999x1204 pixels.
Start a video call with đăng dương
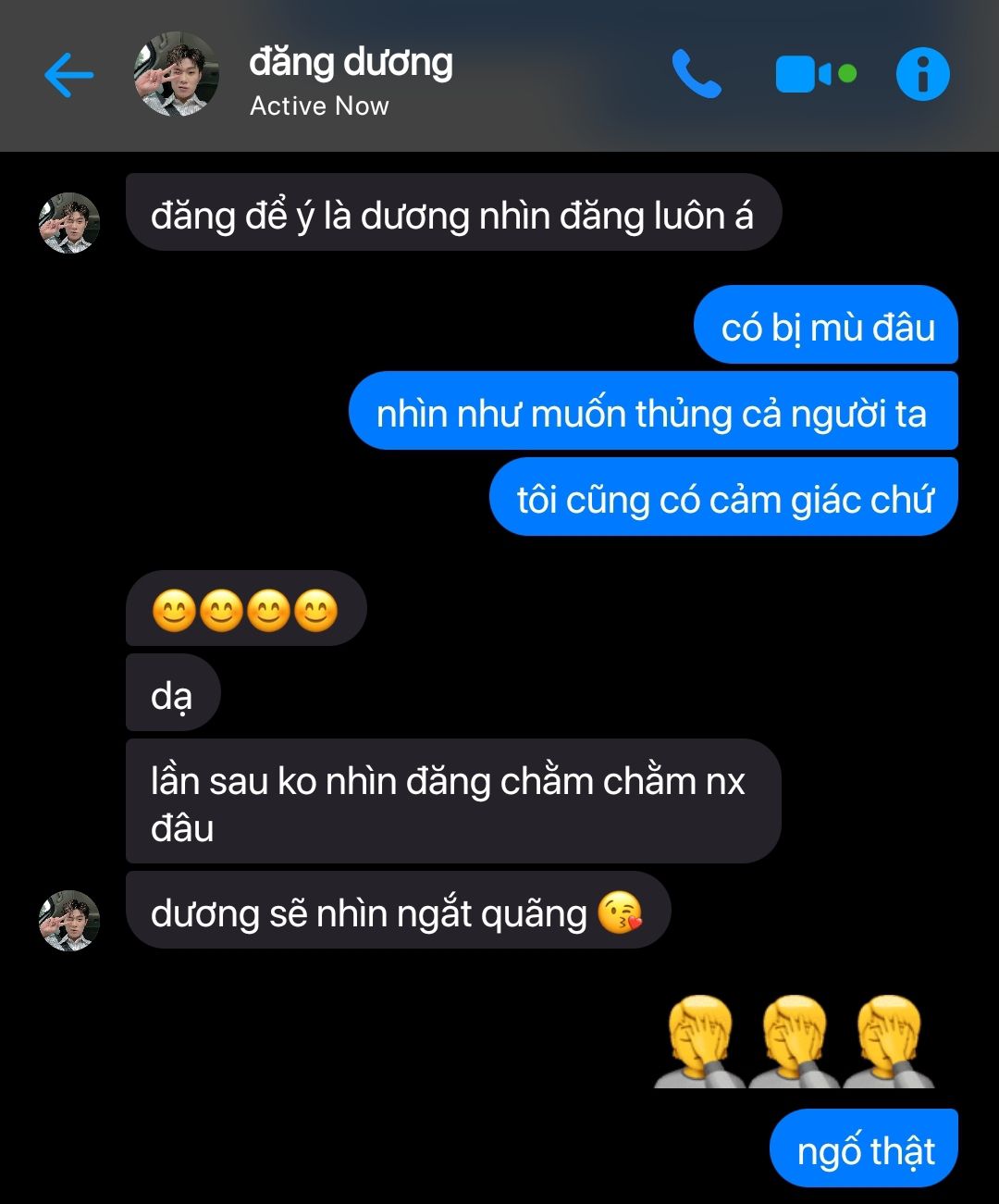pos(814,75)
